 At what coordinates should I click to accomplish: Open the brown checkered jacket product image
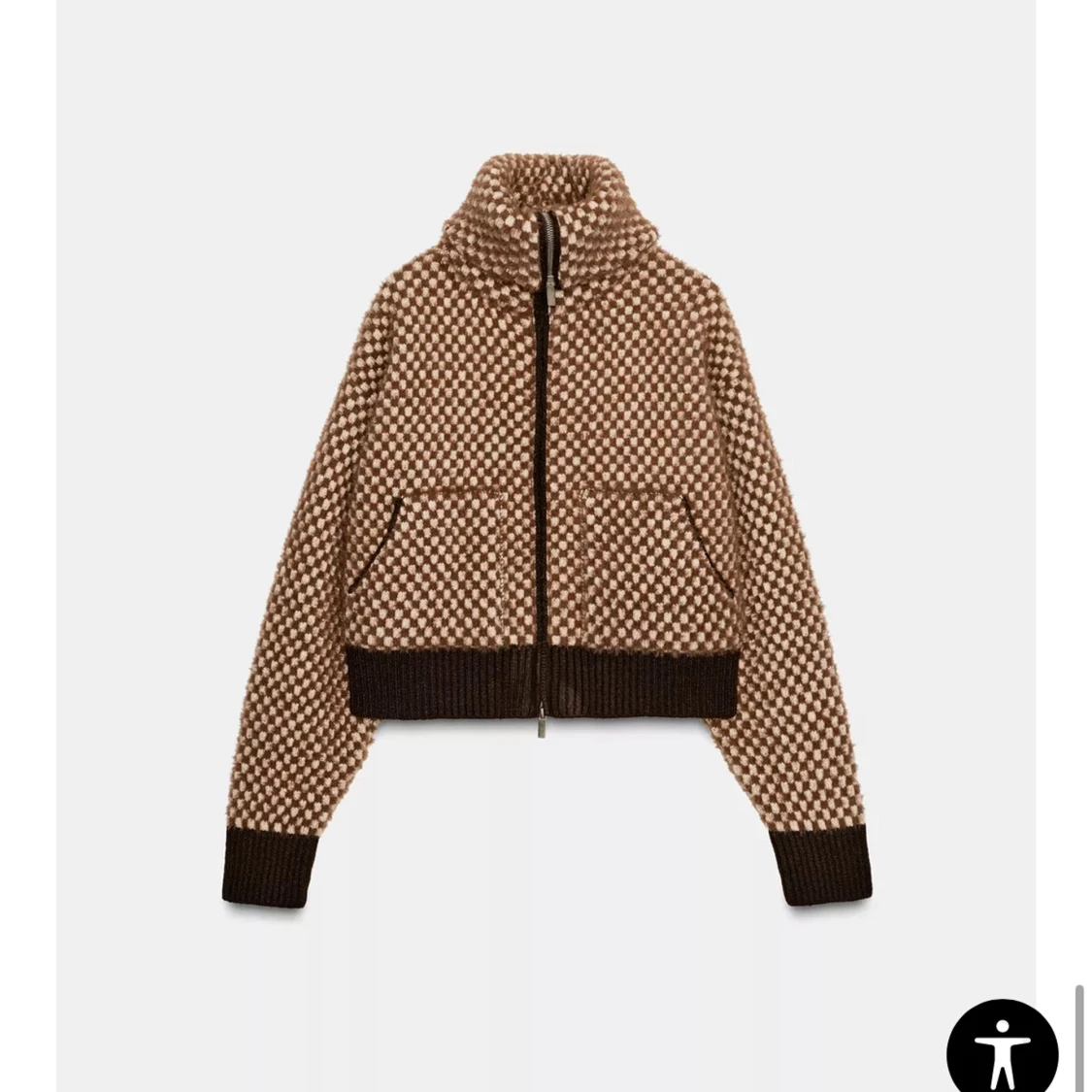546,524
